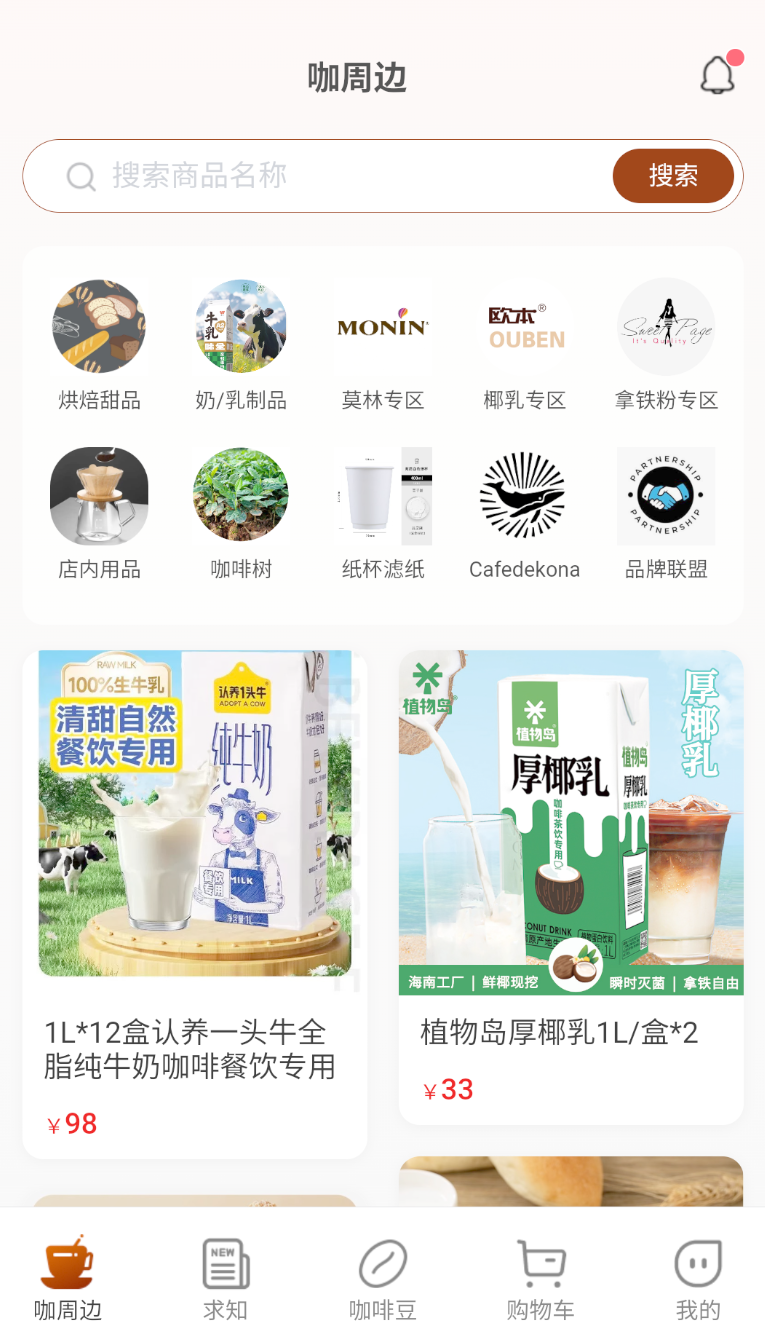The image size is (765, 1321).
Task: Select the 咖周边 tab
Action: pos(68,1278)
